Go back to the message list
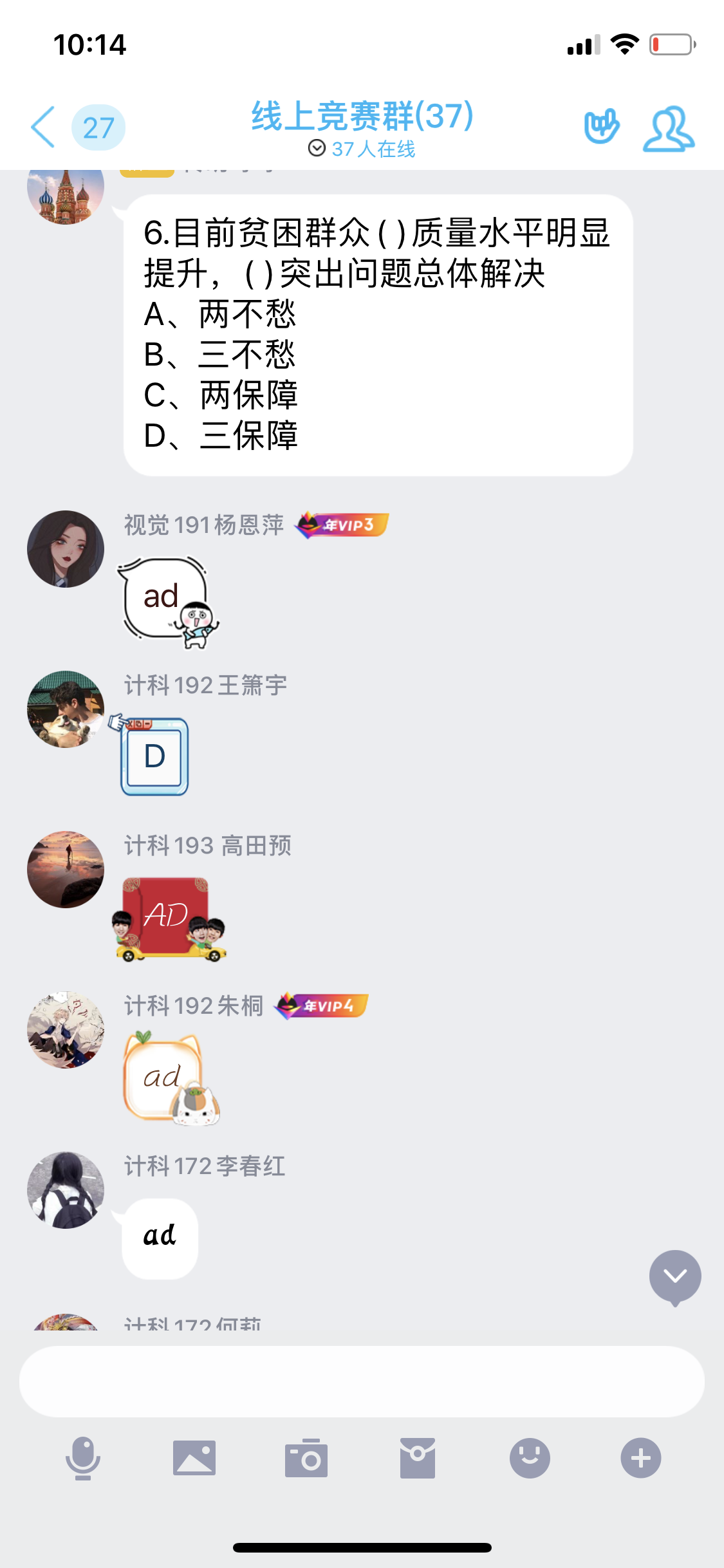 44,127
